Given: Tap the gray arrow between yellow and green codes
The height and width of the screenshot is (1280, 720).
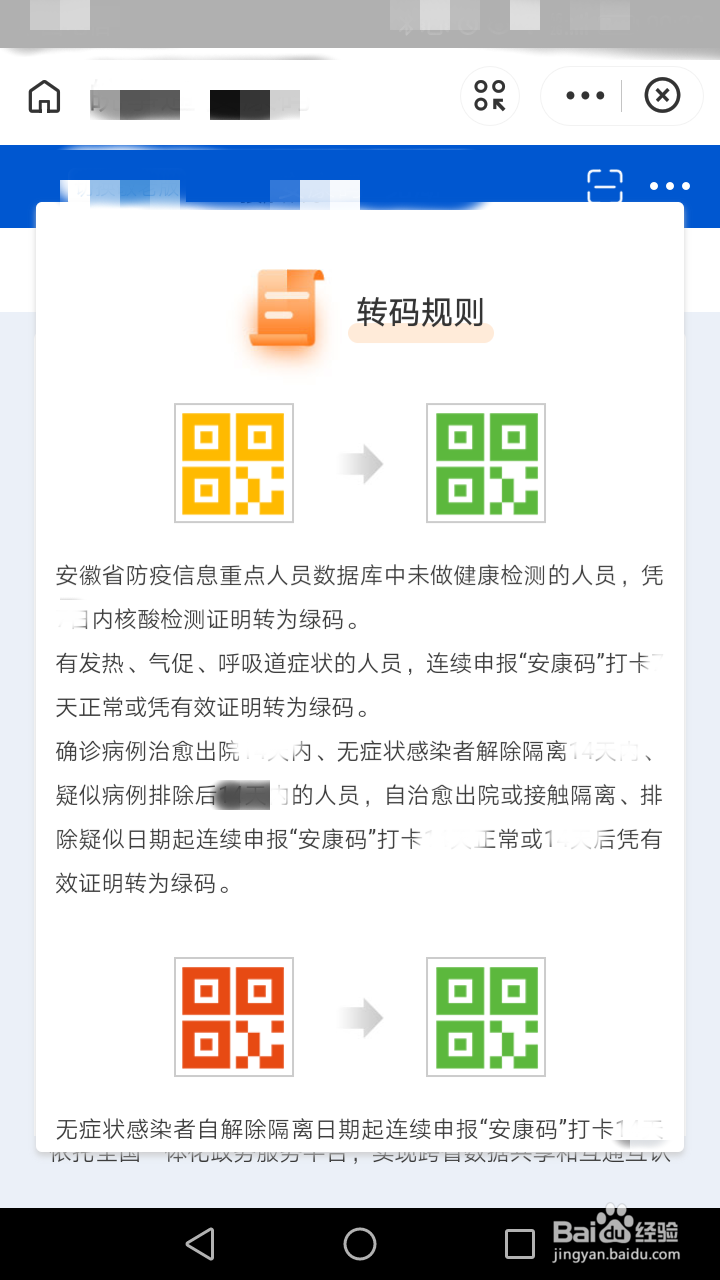Looking at the screenshot, I should click(360, 463).
